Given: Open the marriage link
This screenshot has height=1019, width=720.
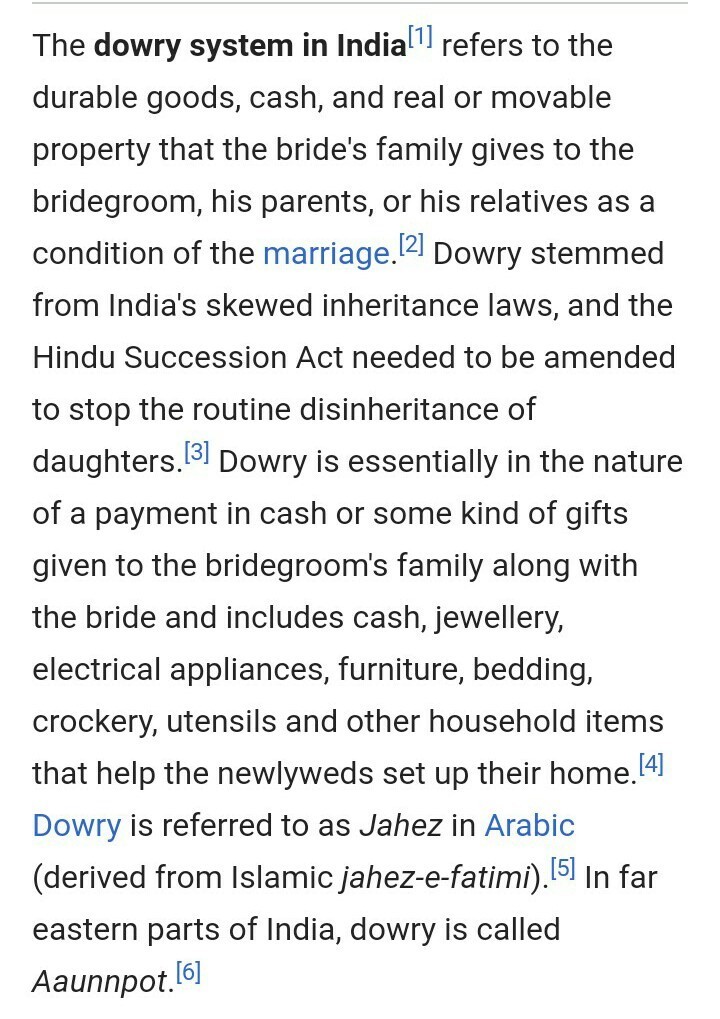Looking at the screenshot, I should 327,254.
